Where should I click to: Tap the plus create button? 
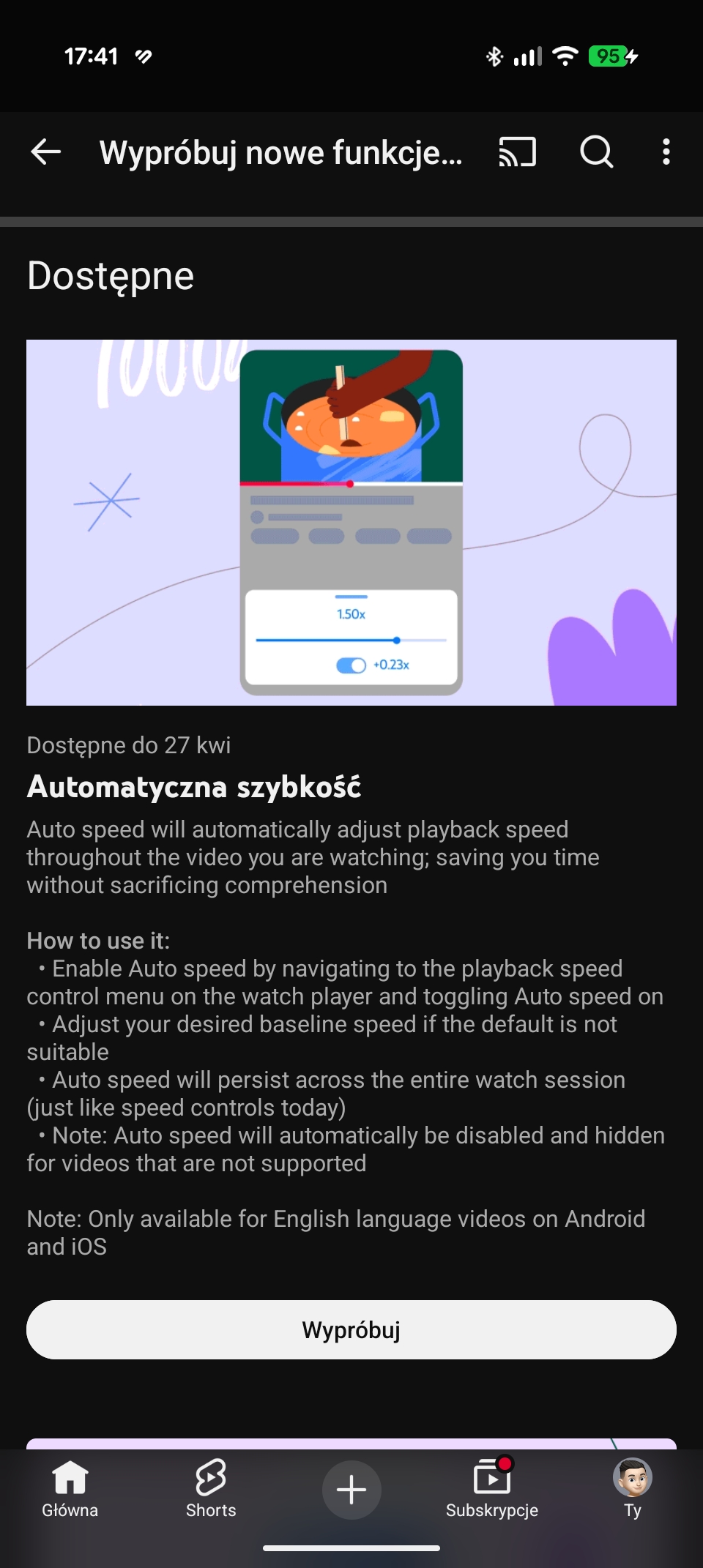tap(351, 1489)
